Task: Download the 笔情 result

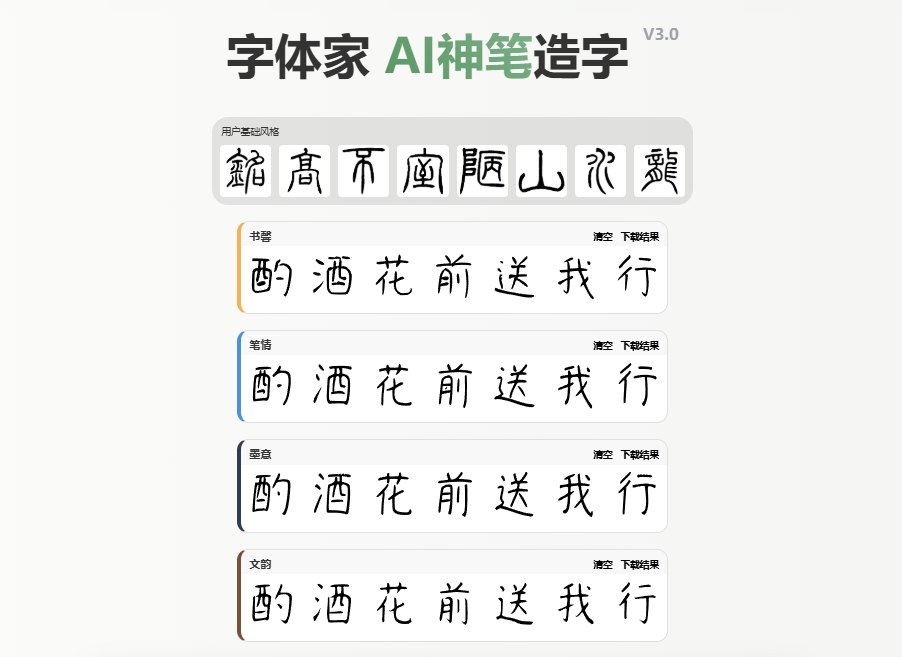Action: pyautogui.click(x=640, y=346)
